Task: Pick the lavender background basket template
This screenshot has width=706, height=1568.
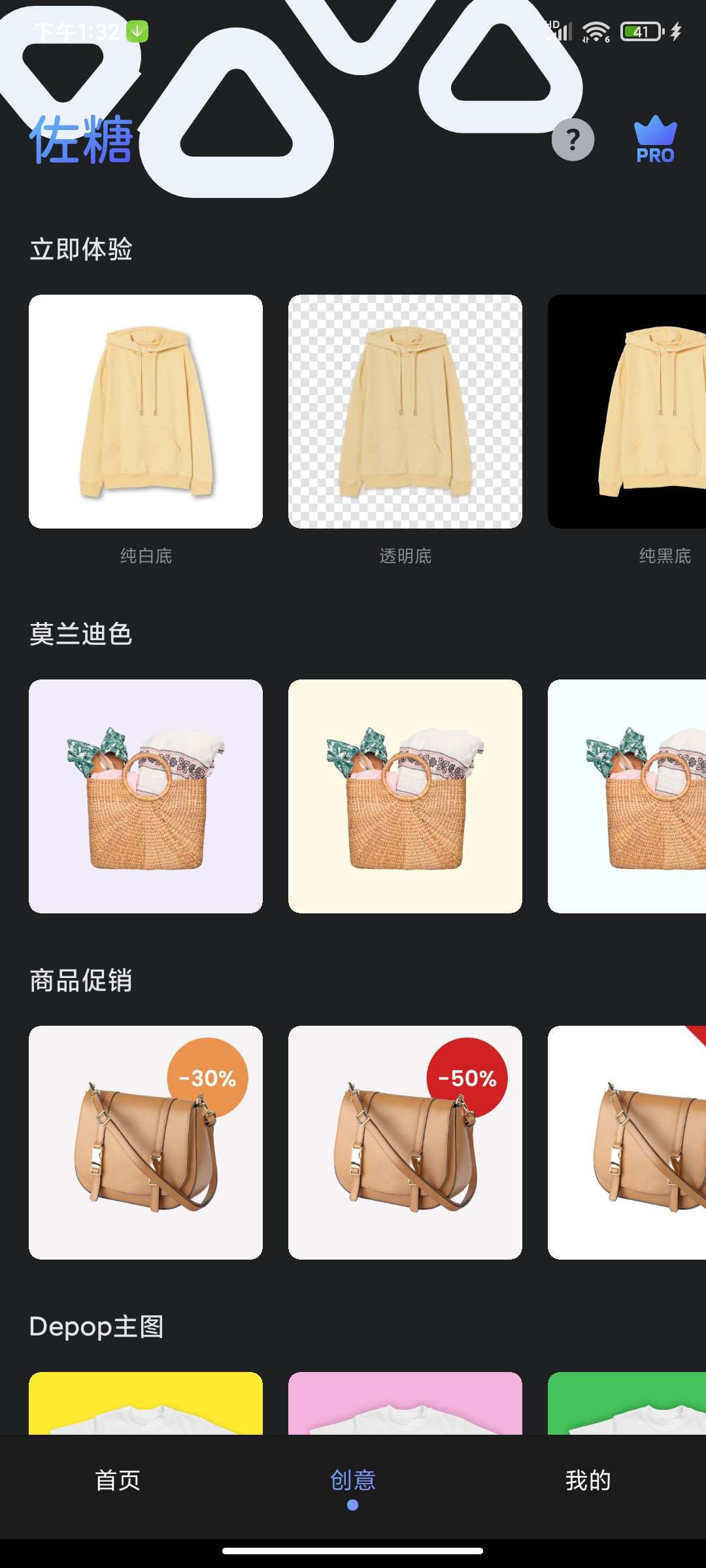Action: tap(146, 796)
